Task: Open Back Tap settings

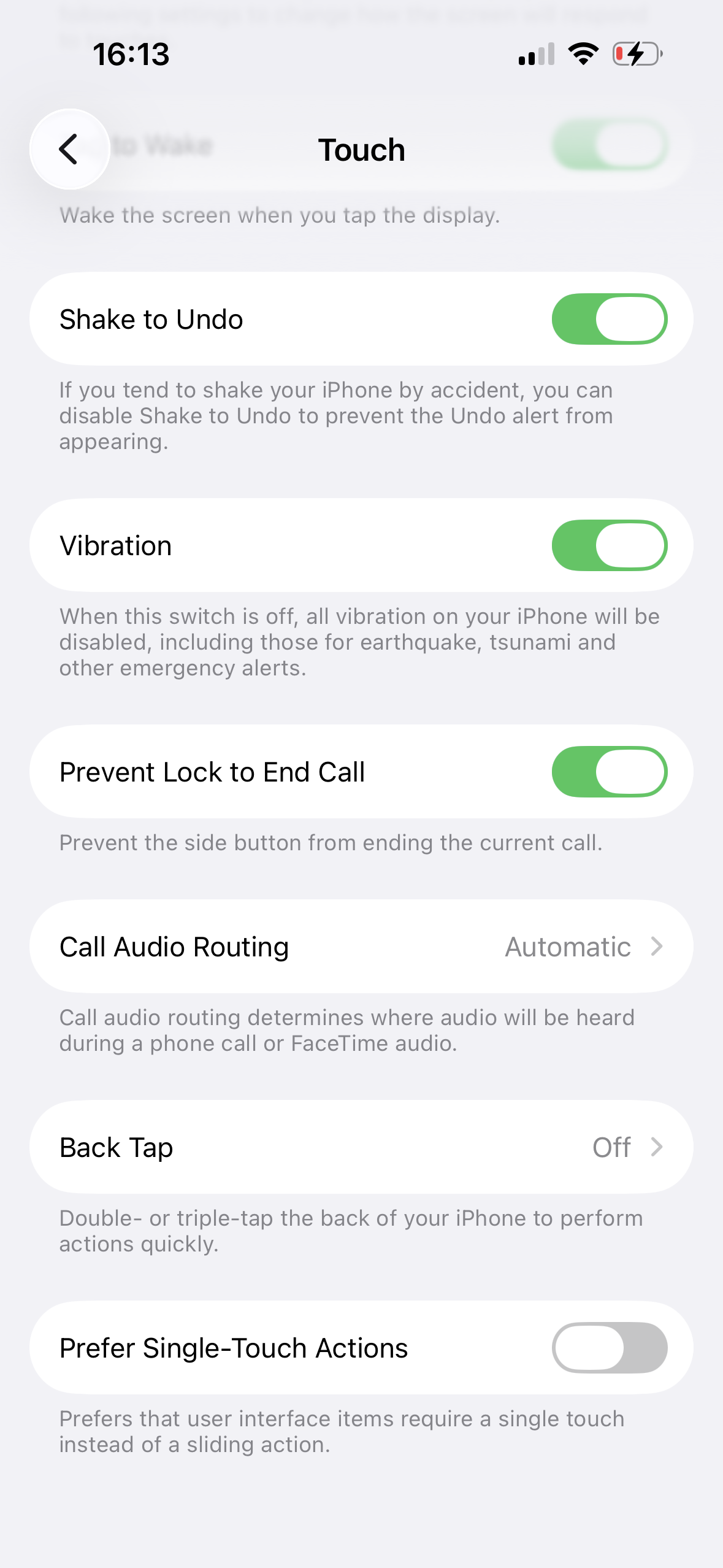Action: (361, 1147)
